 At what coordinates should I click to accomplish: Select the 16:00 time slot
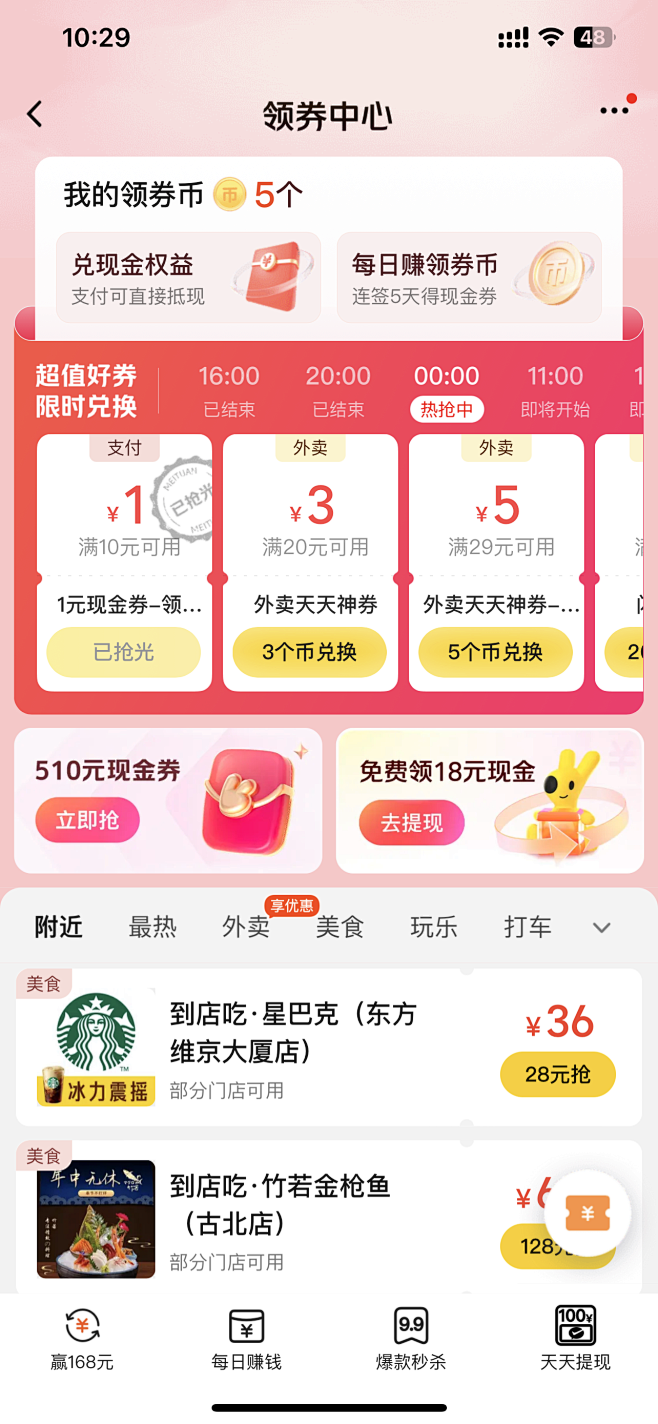click(x=229, y=389)
